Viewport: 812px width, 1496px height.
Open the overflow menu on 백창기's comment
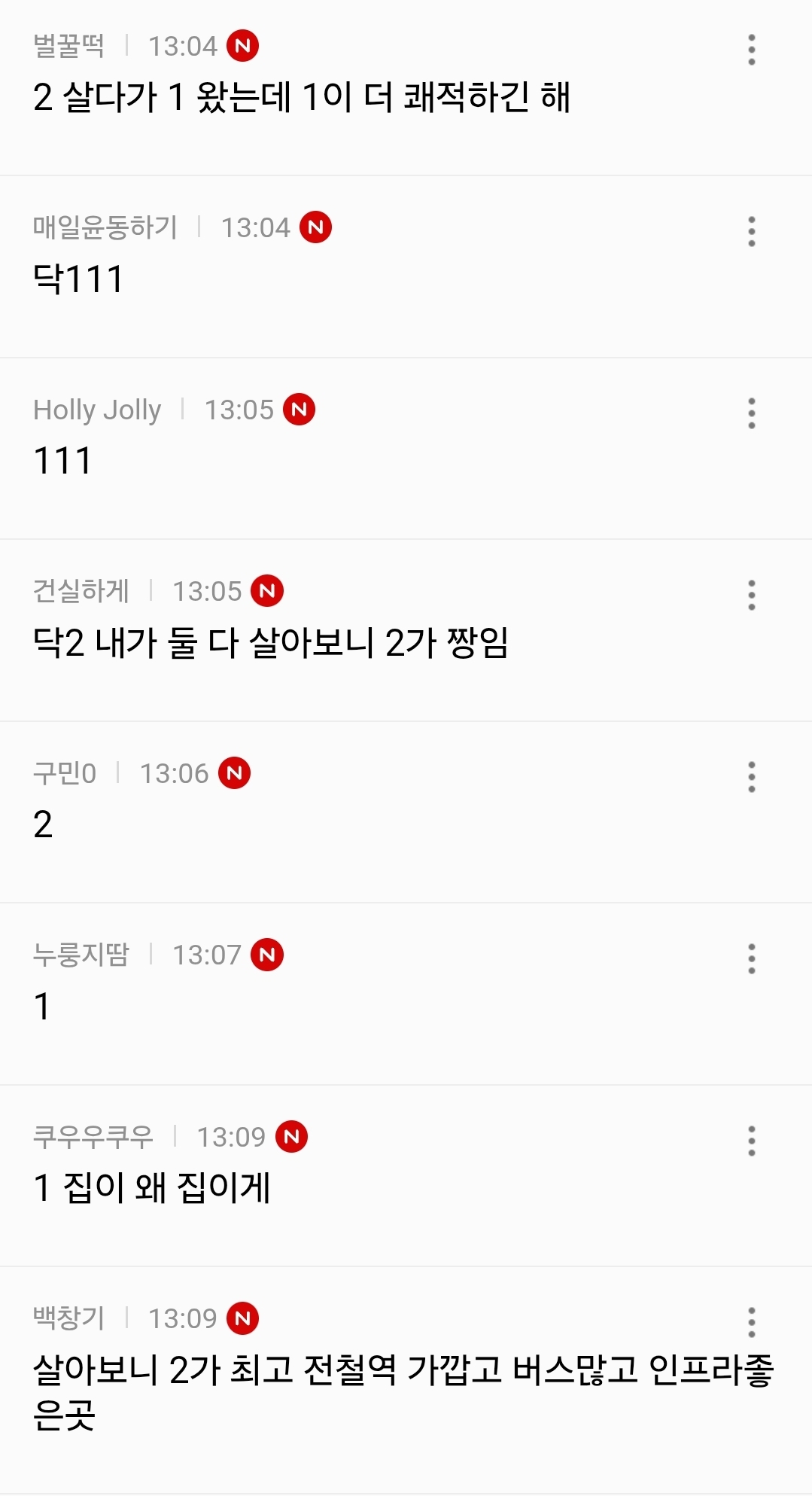pos(751,1322)
